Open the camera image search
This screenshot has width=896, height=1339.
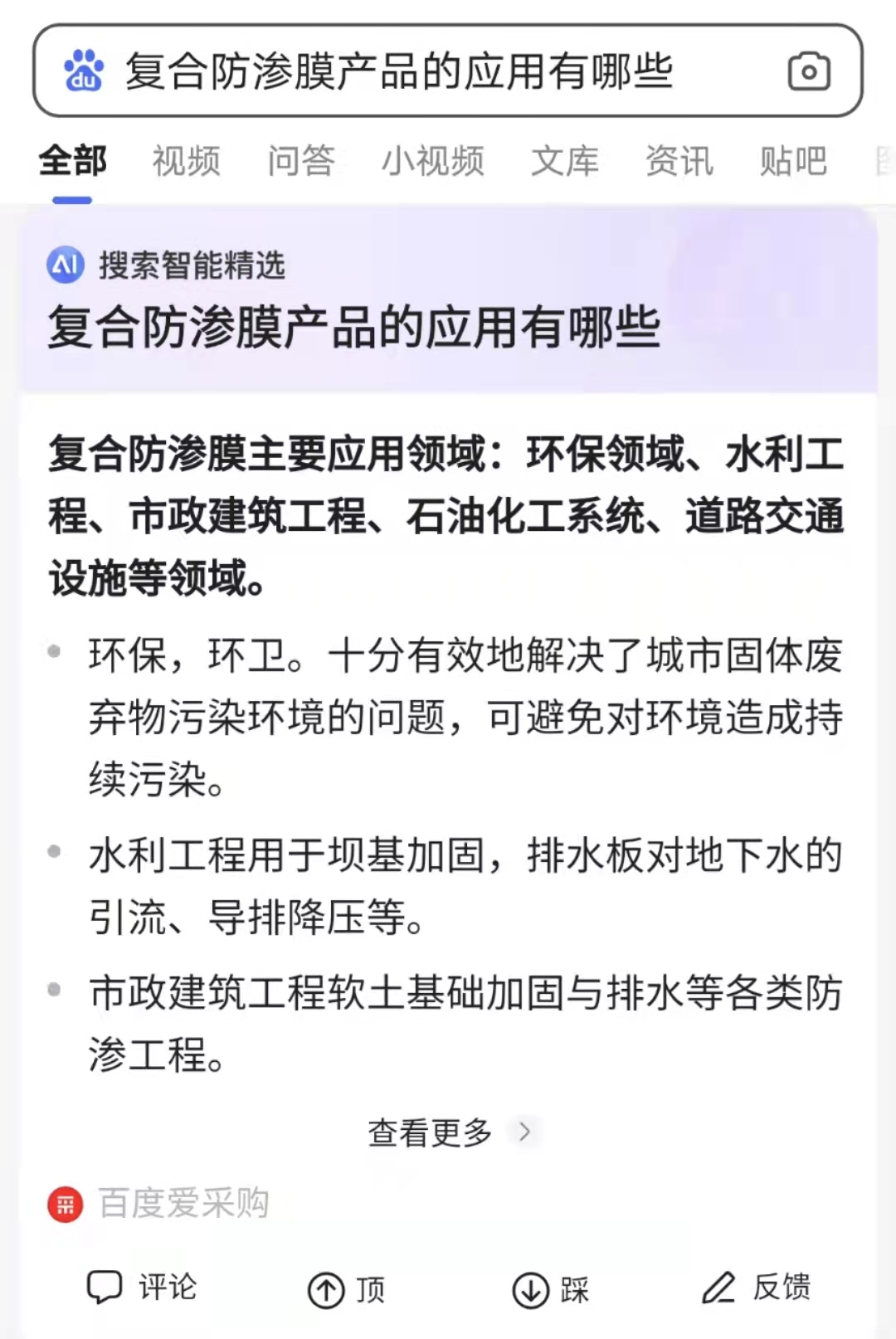pos(809,71)
